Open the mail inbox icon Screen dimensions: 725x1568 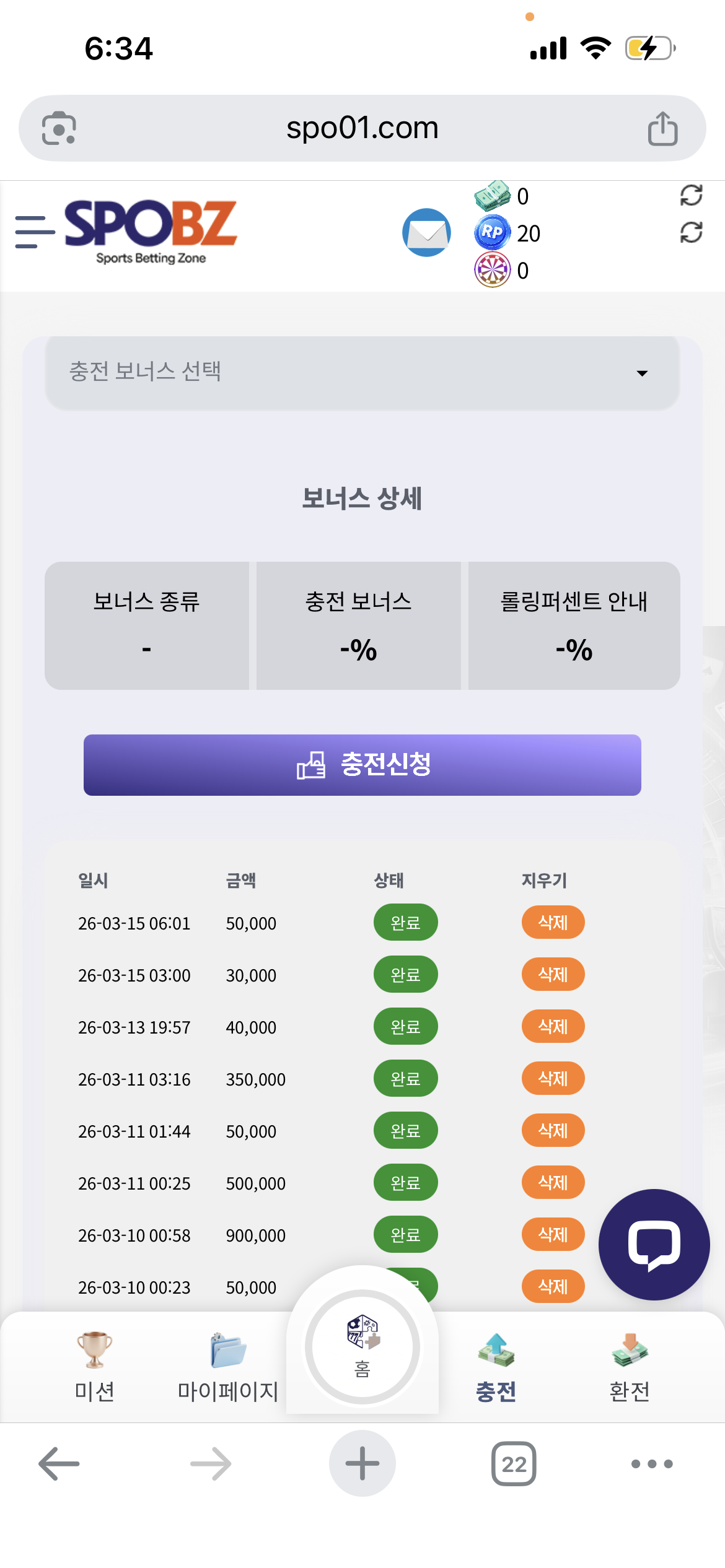426,233
